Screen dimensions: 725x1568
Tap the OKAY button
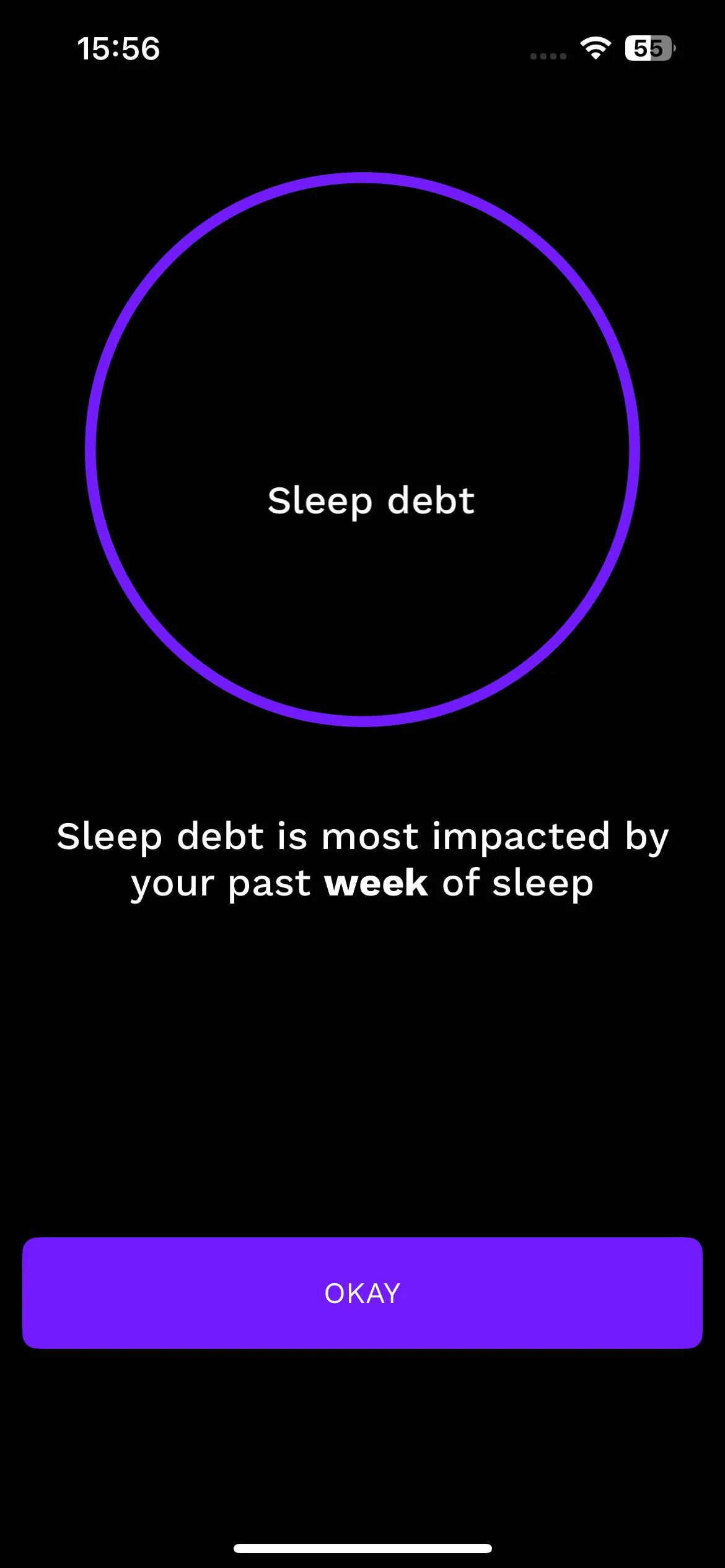tap(362, 1293)
